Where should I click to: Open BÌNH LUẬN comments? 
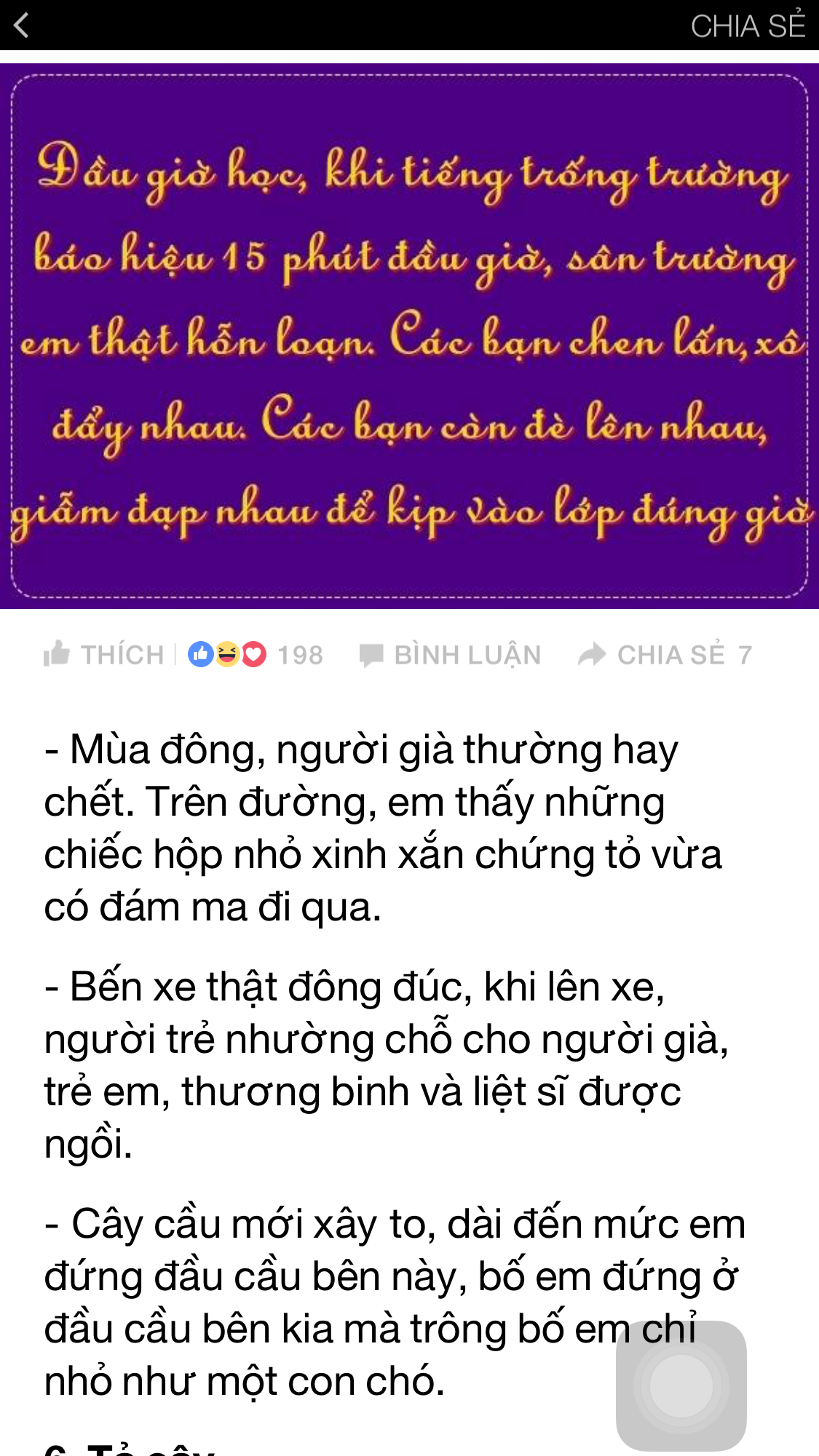pos(451,654)
